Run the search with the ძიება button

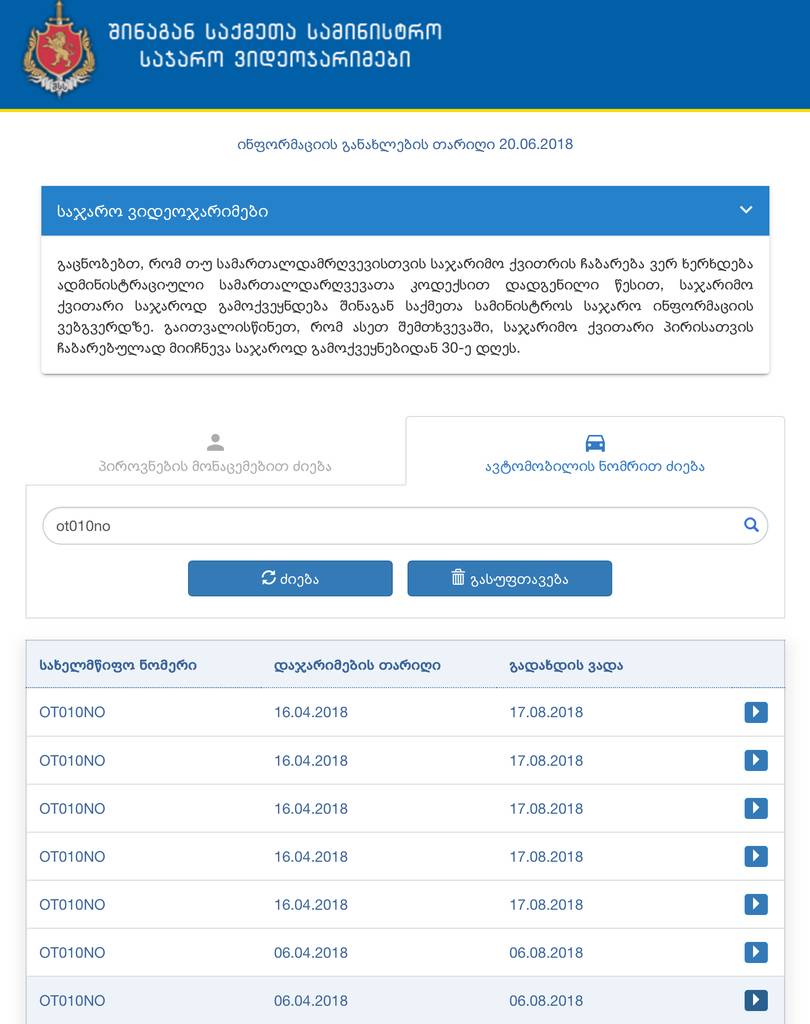290,578
